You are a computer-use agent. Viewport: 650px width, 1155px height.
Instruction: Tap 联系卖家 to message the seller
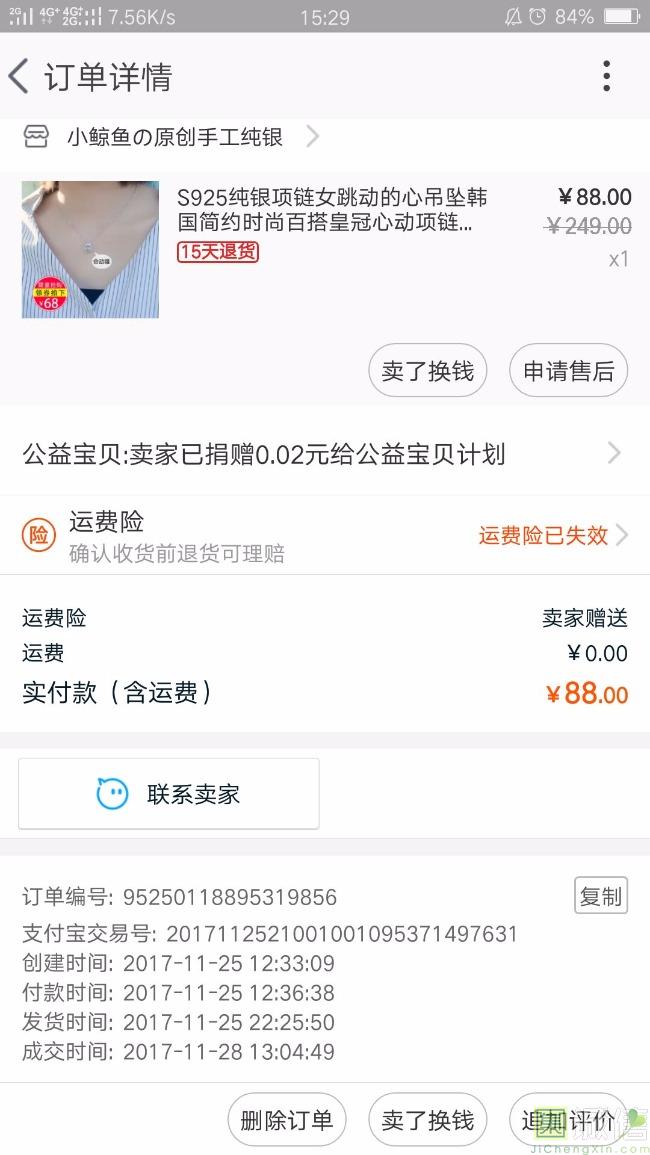(x=169, y=794)
